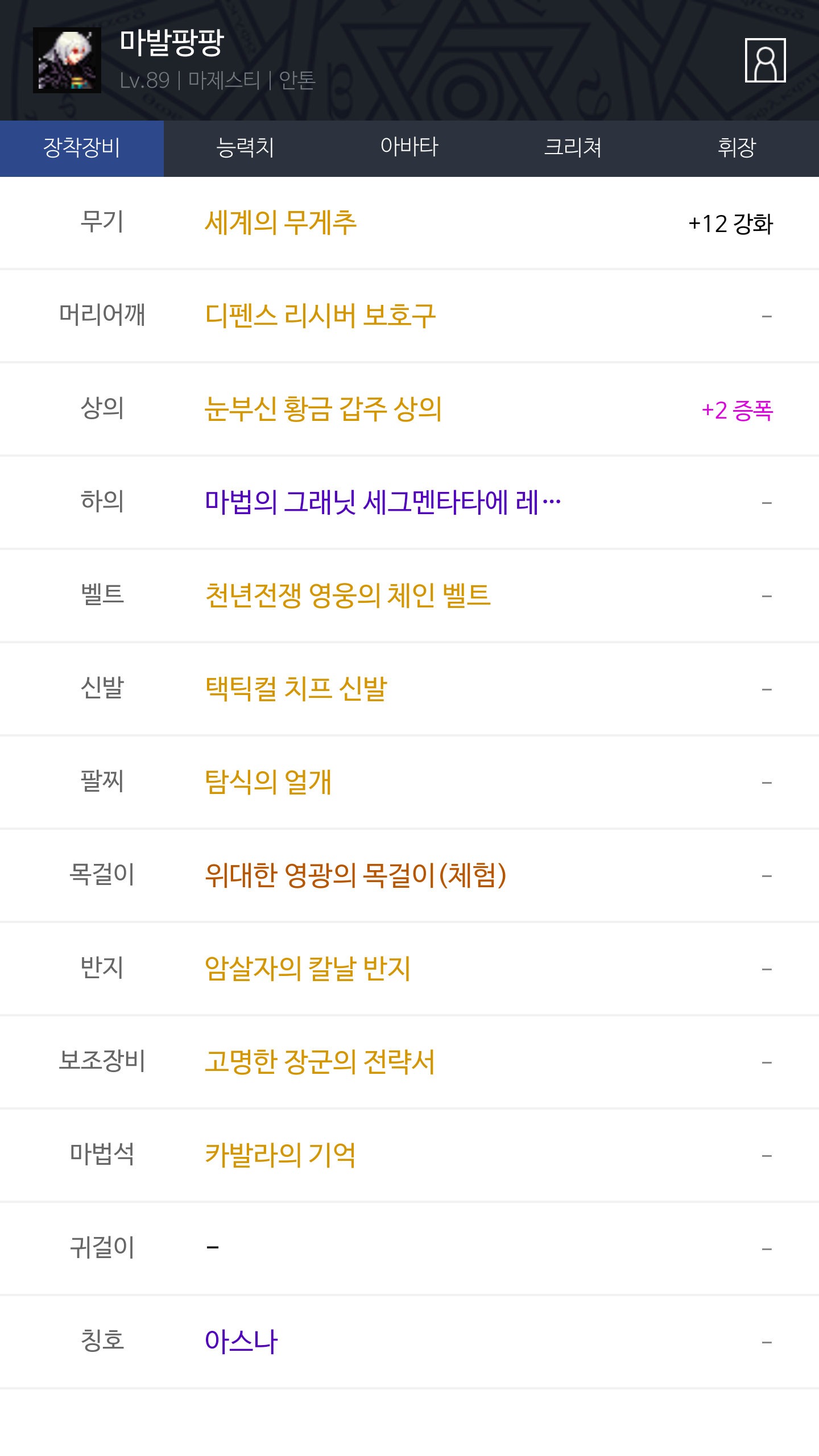
Task: Open 마법의 그래닛 세그멘타타에 pants item
Action: [x=383, y=502]
